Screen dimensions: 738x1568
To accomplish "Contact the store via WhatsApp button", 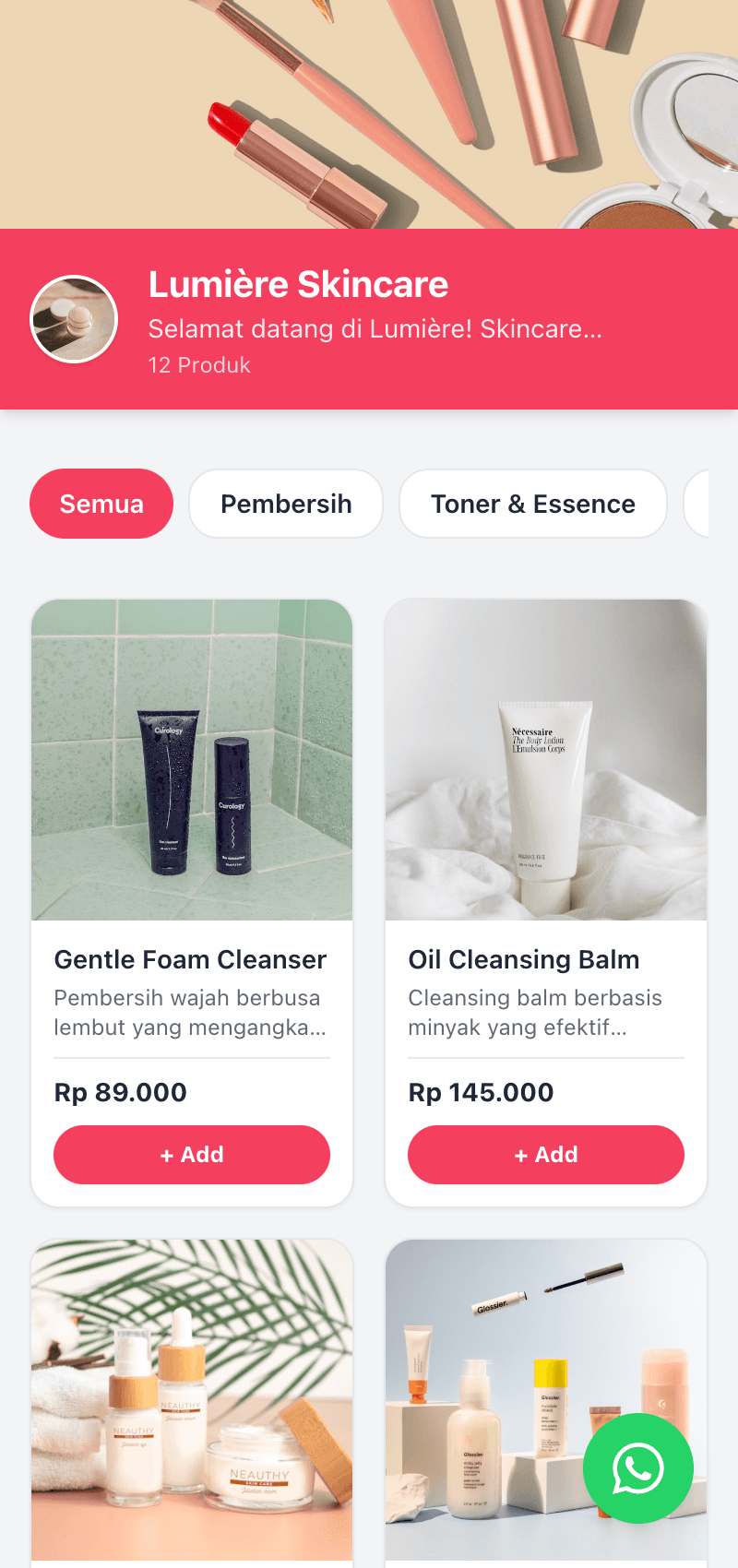I will click(638, 1468).
